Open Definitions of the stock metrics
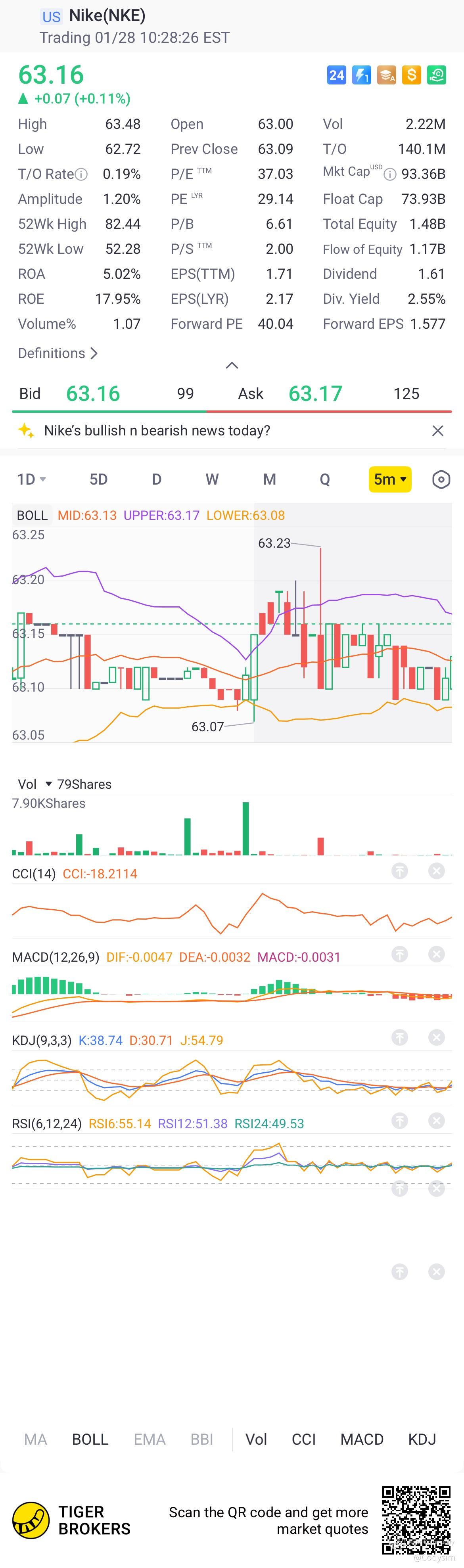 coord(57,353)
